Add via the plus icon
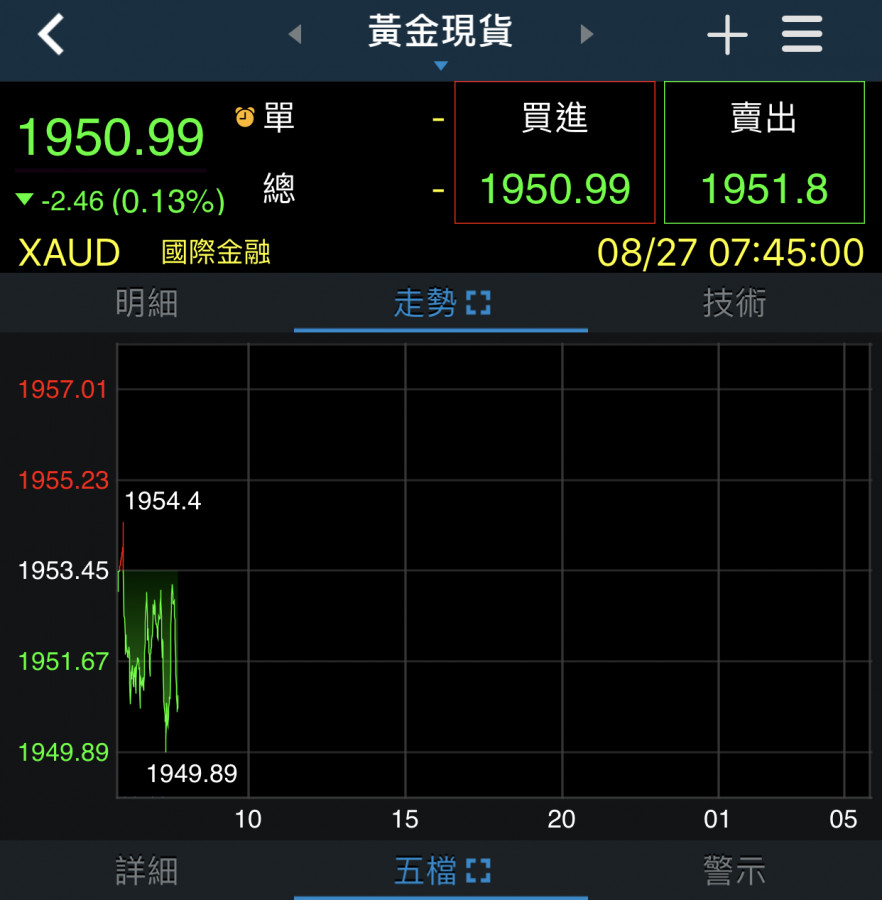Viewport: 882px width, 900px height. coord(727,36)
